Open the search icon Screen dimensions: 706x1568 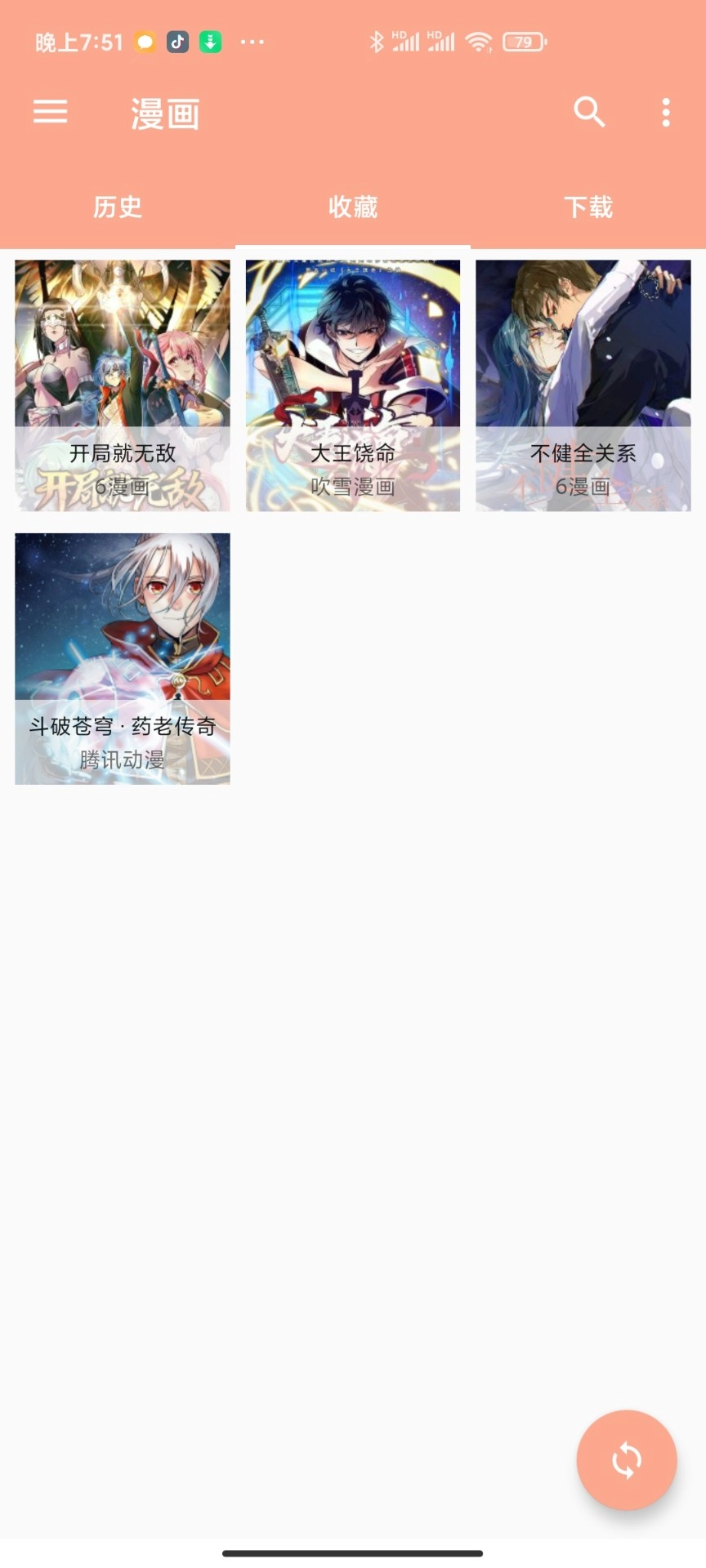[x=588, y=112]
